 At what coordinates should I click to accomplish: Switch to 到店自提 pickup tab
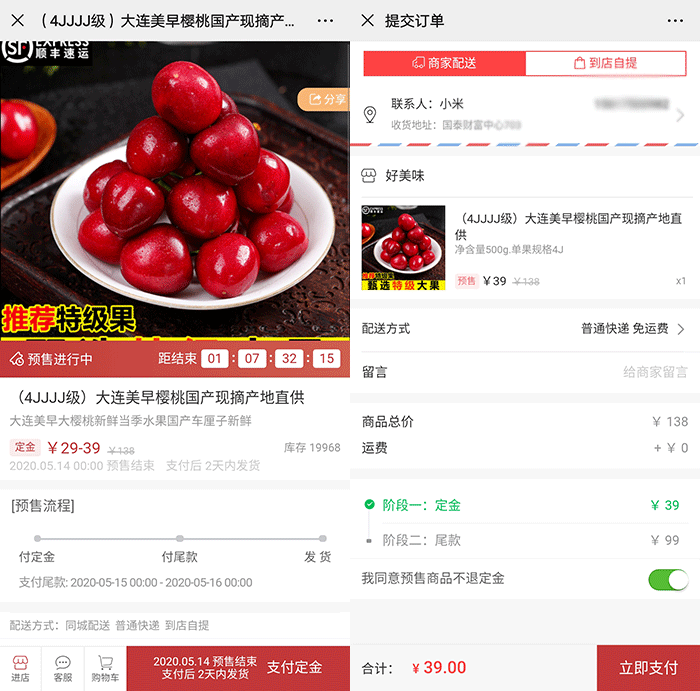(607, 63)
